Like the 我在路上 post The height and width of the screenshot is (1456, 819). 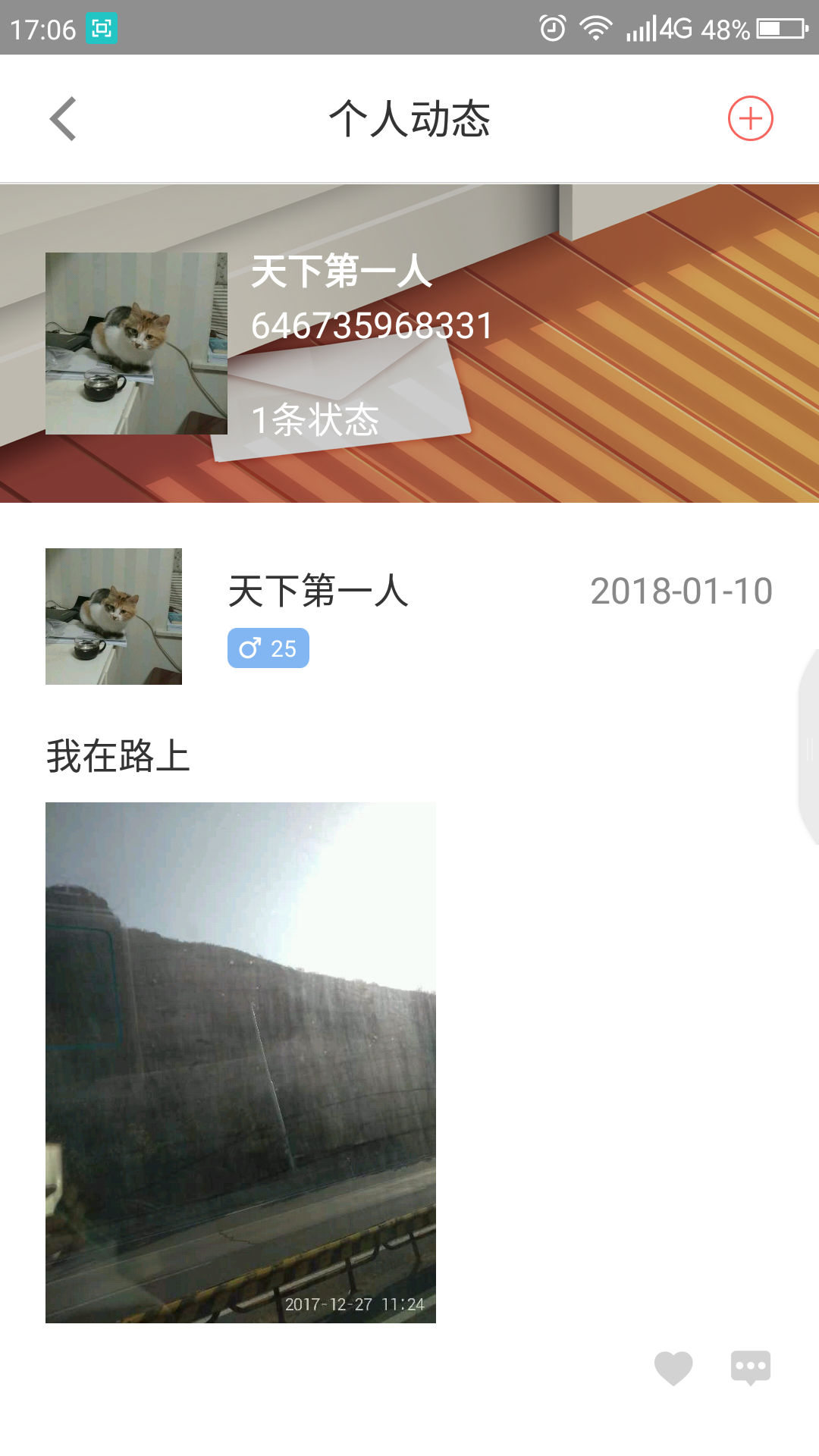coord(673,1367)
